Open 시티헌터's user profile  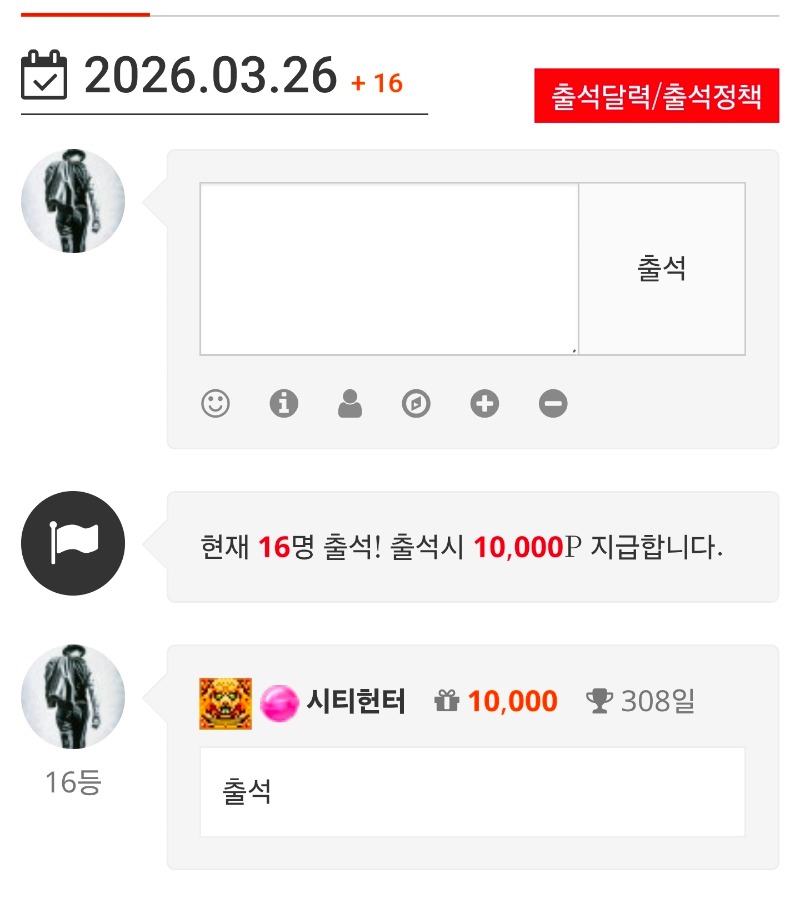355,702
